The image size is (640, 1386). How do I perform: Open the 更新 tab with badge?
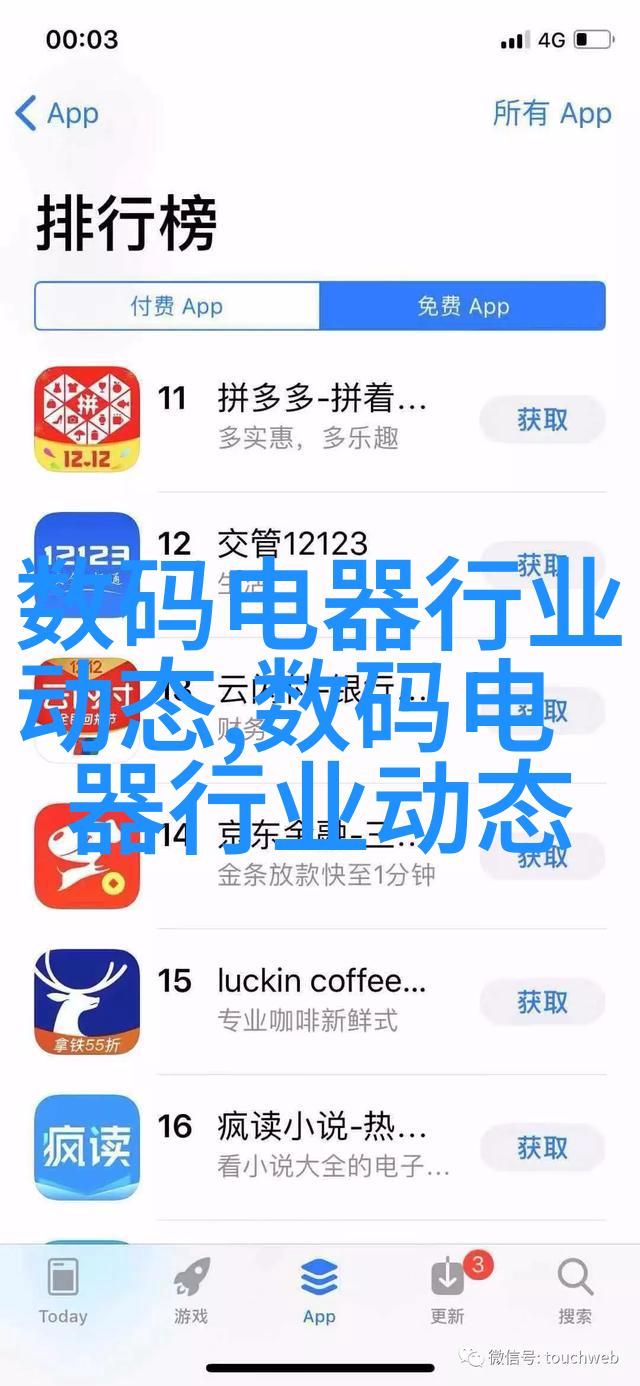pos(447,1291)
